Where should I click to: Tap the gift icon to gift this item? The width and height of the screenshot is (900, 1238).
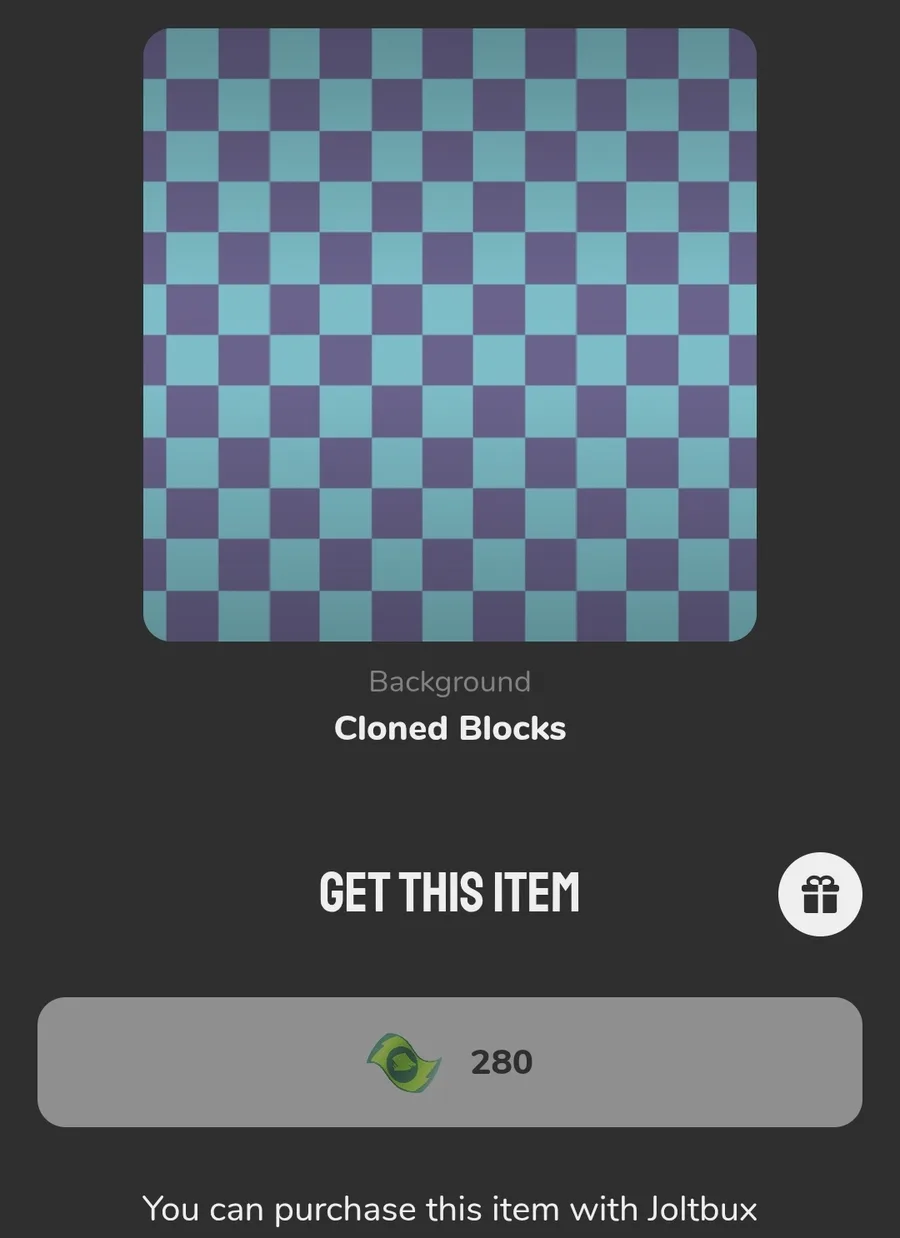coord(820,894)
